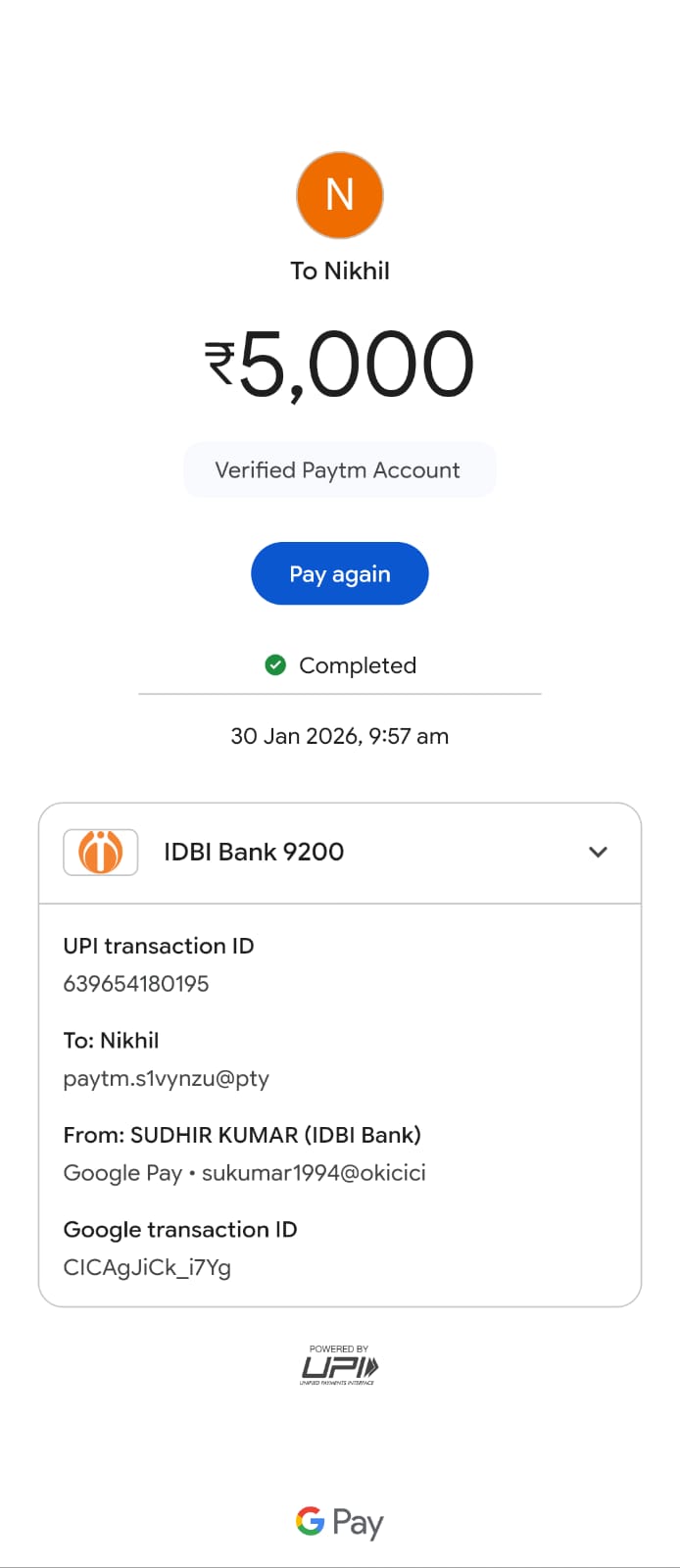Collapse the IDBI Bank 9200 details
This screenshot has width=680, height=1568.
point(598,852)
